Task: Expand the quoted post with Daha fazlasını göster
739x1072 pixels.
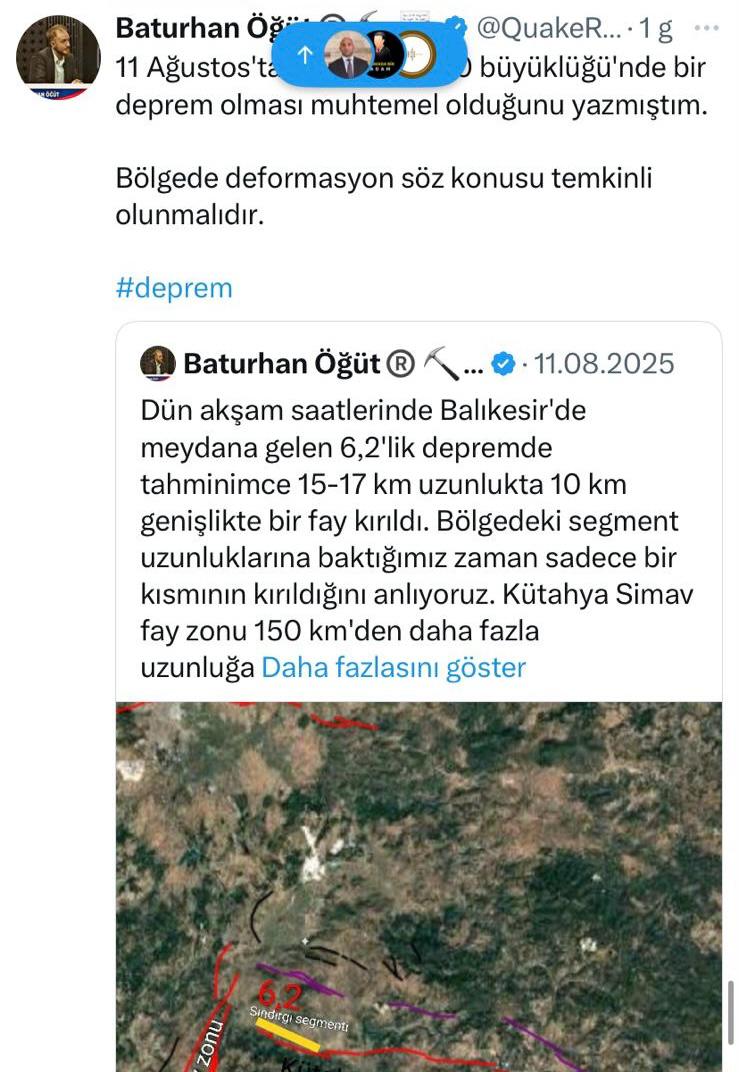Action: point(393,667)
